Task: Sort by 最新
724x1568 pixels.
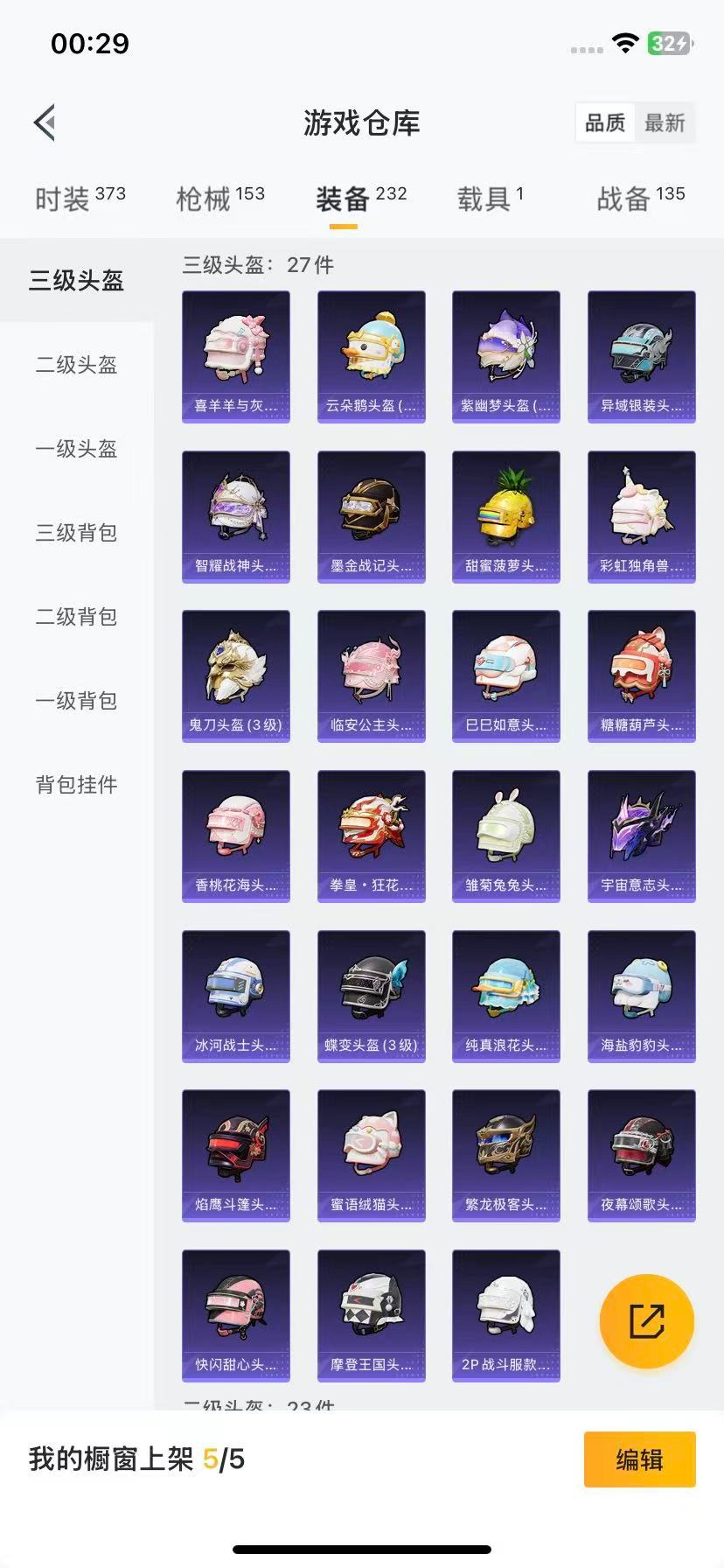Action: [x=665, y=123]
